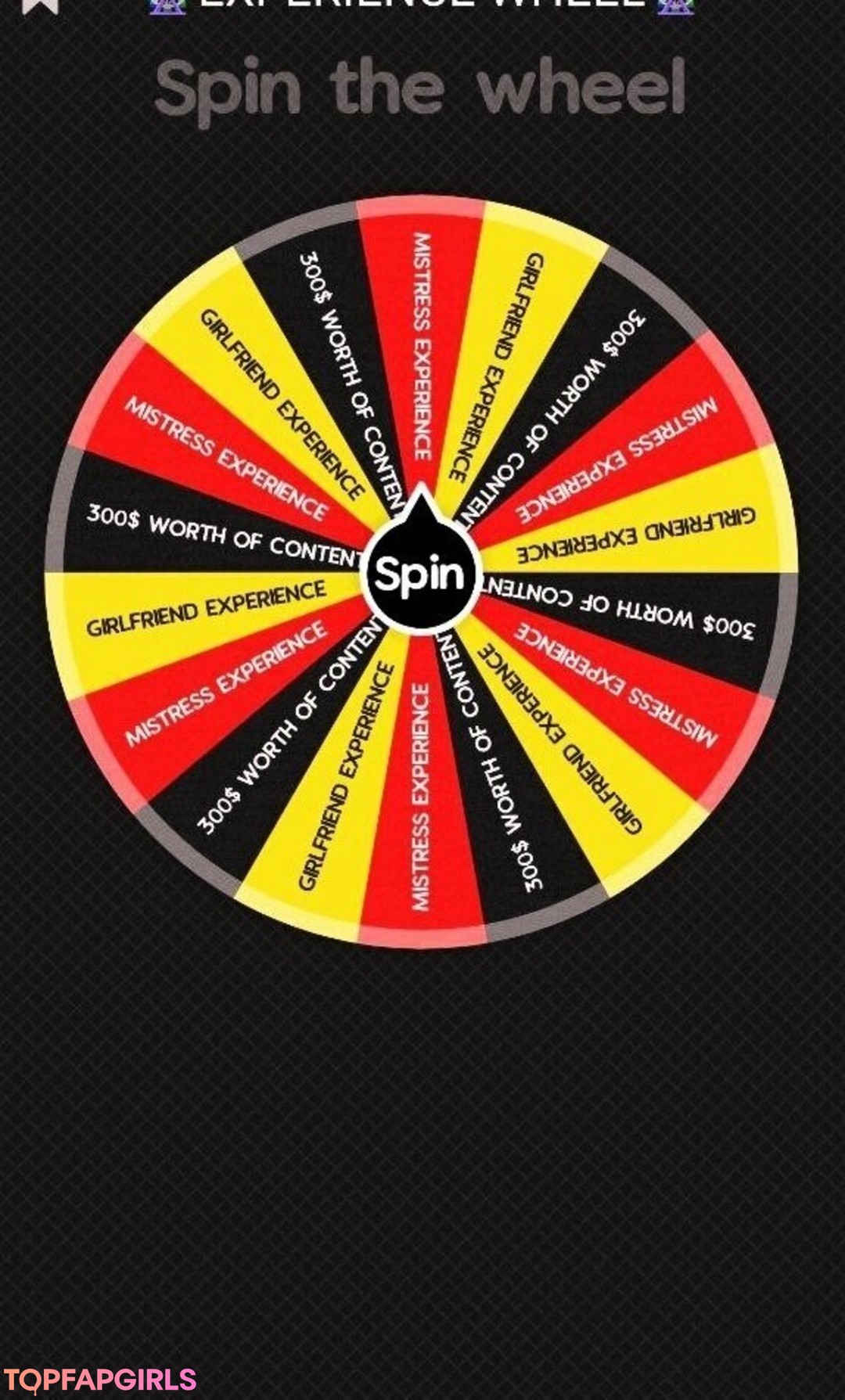Tap the Spin button on the wheel
This screenshot has height=1400, width=845.
tap(420, 574)
